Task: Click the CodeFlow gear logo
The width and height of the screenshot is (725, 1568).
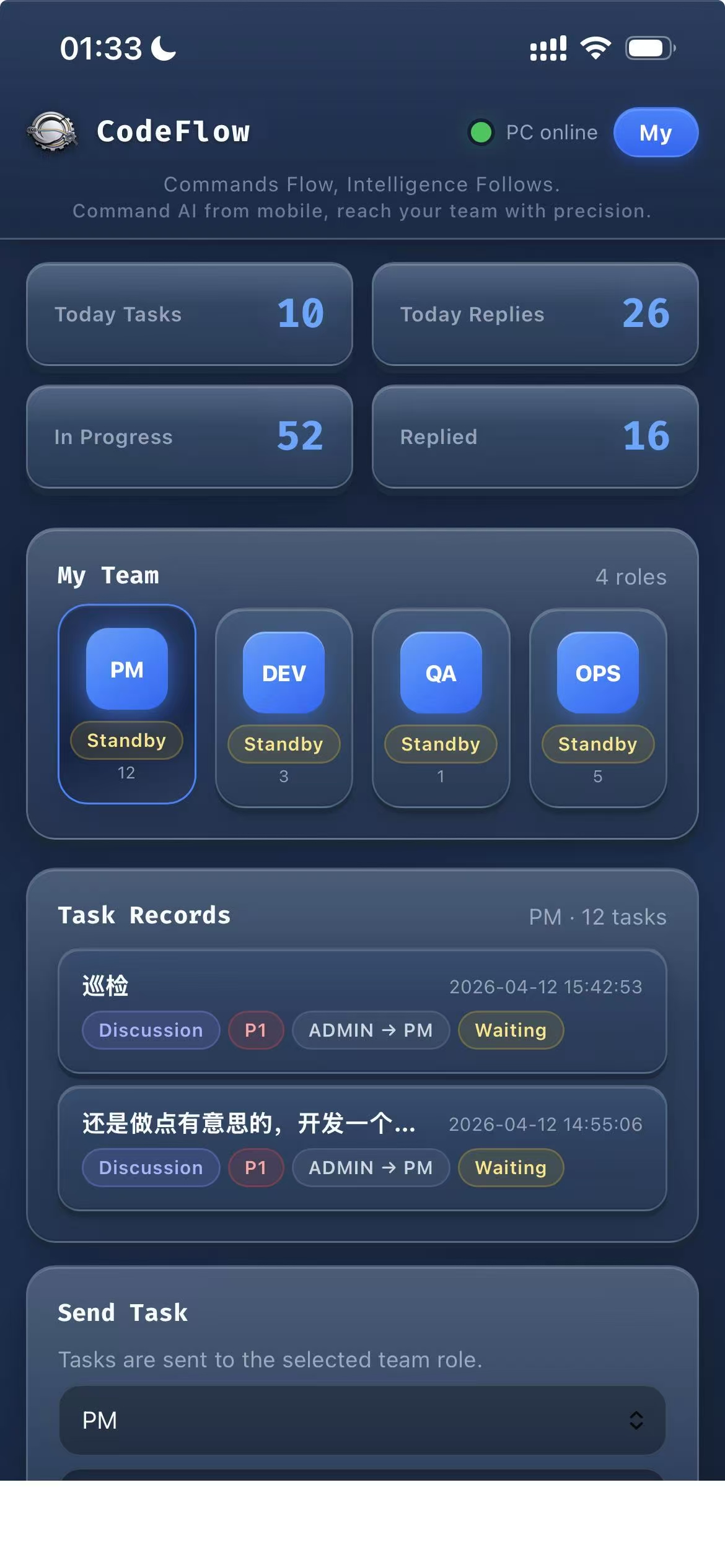Action: coord(52,131)
